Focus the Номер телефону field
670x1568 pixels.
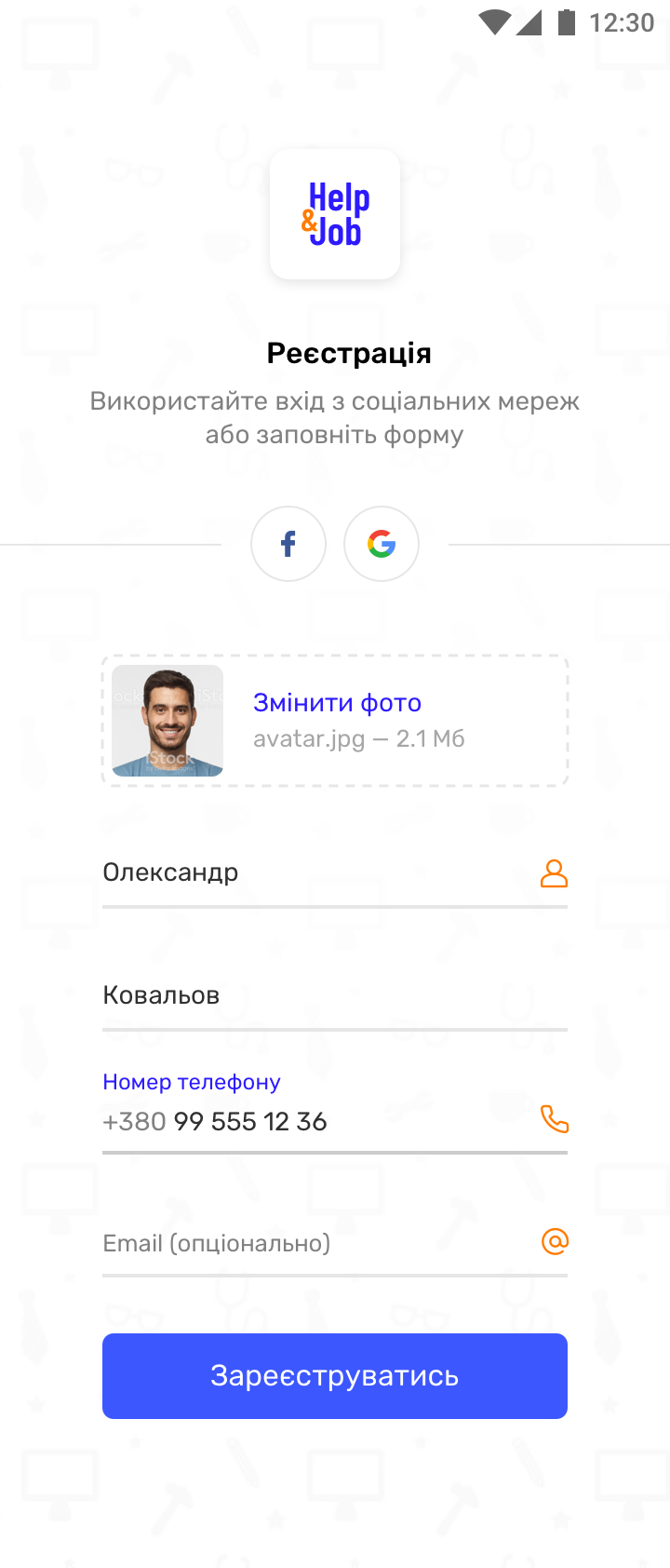[316, 1121]
